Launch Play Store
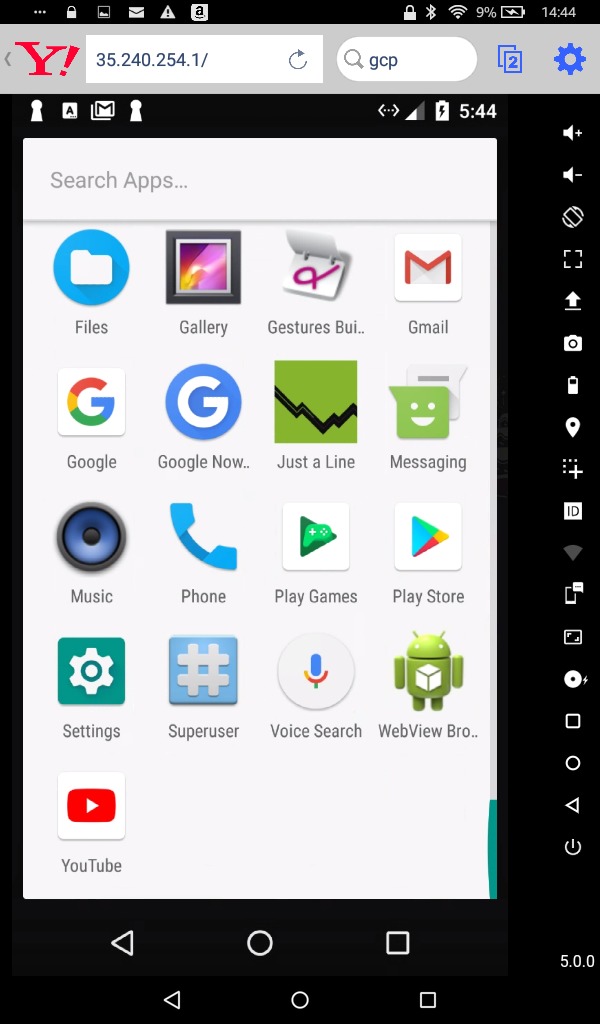 click(428, 552)
